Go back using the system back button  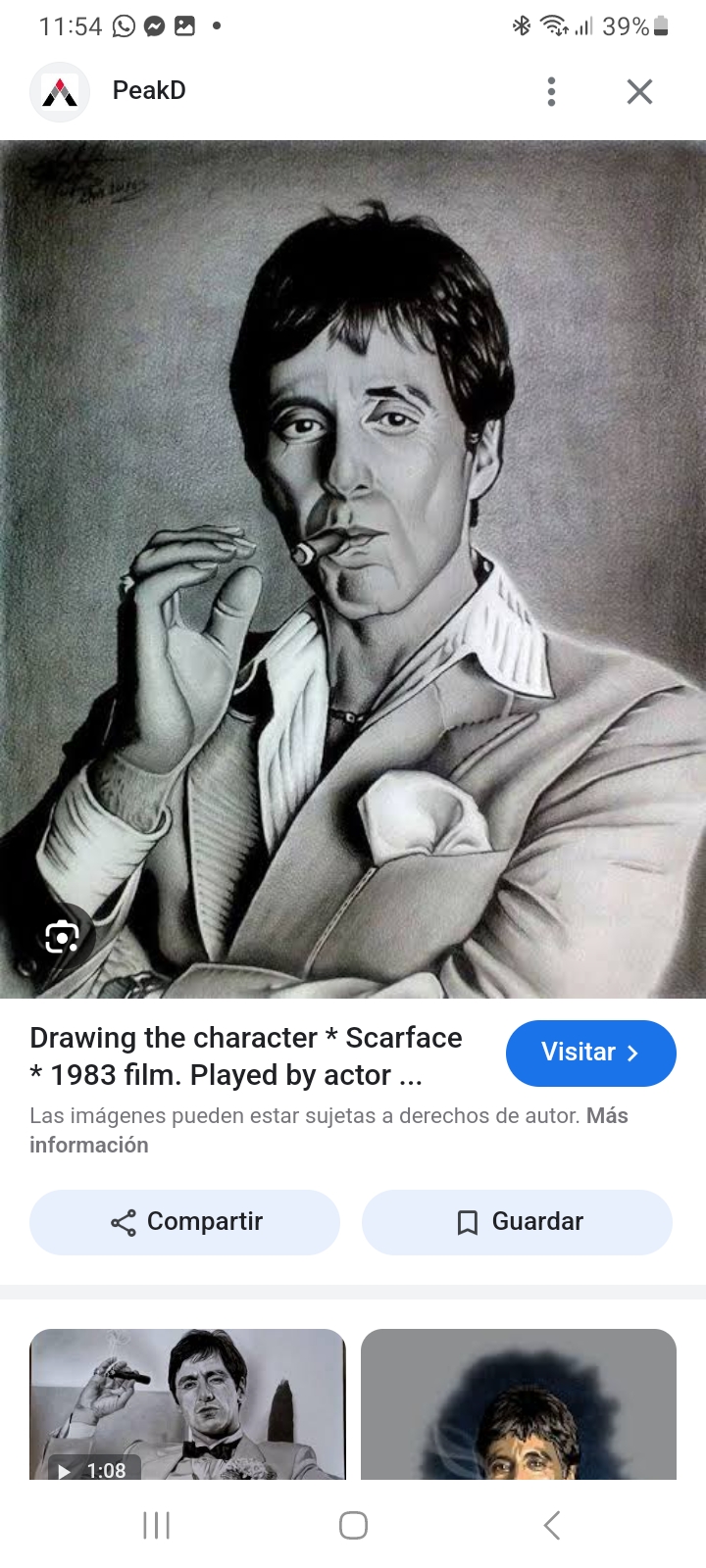pos(551,1525)
